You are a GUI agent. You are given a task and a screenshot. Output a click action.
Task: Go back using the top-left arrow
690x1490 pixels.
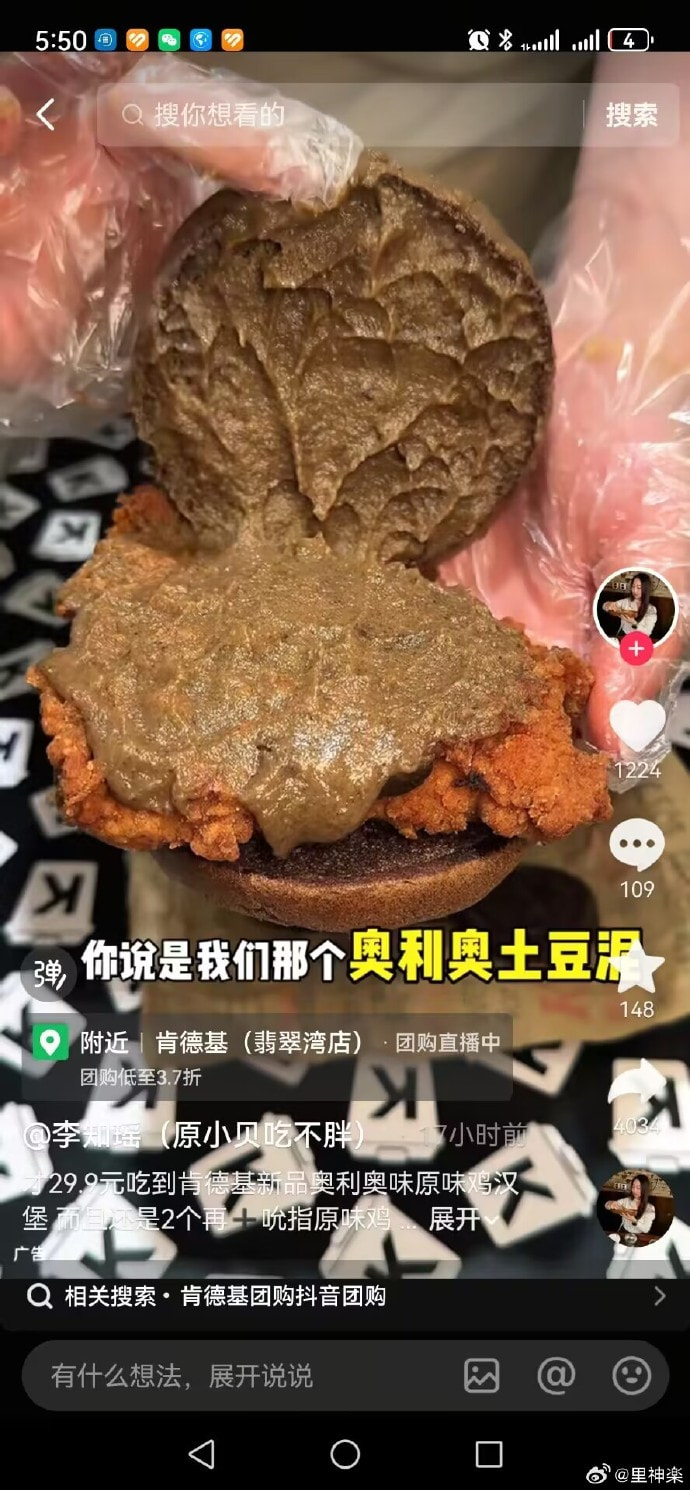[x=45, y=115]
